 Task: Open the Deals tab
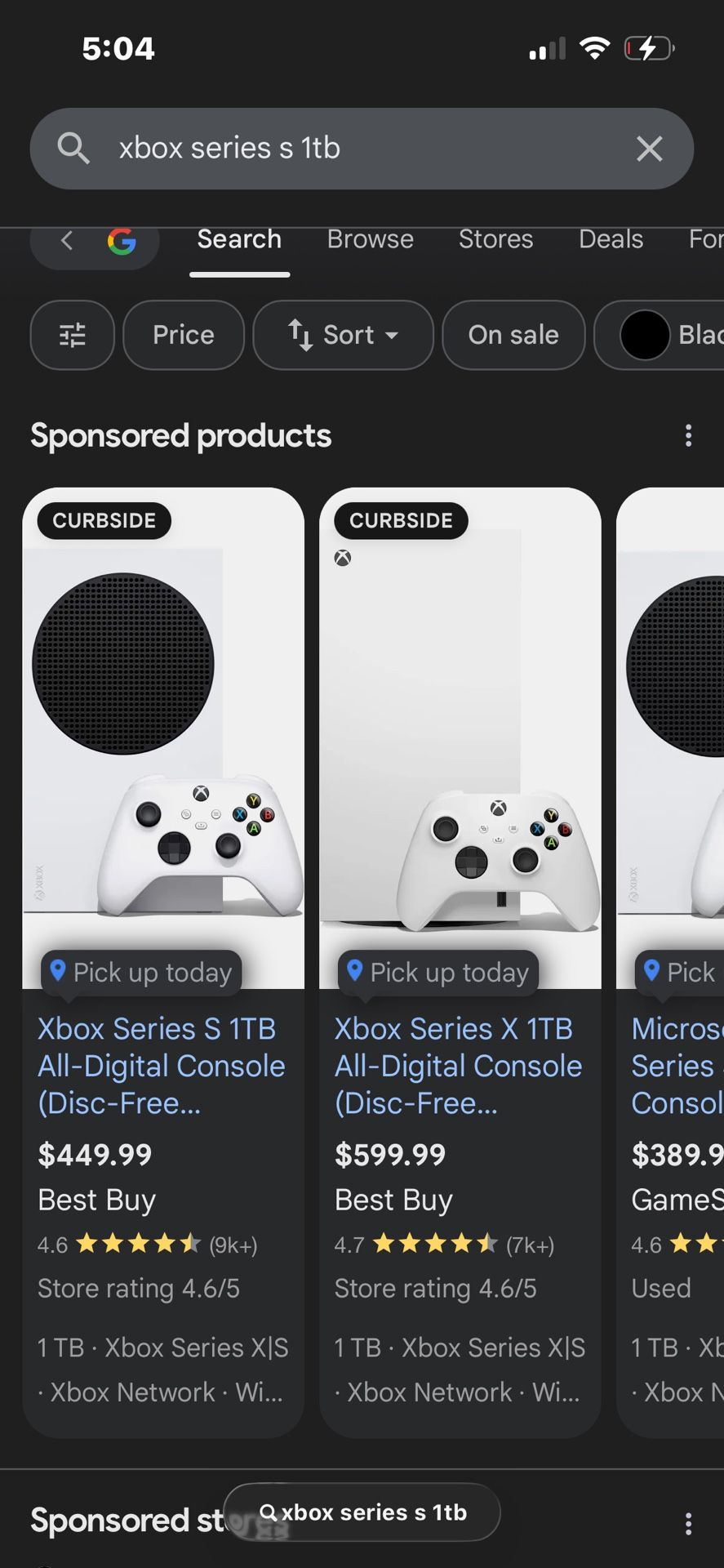tap(611, 239)
